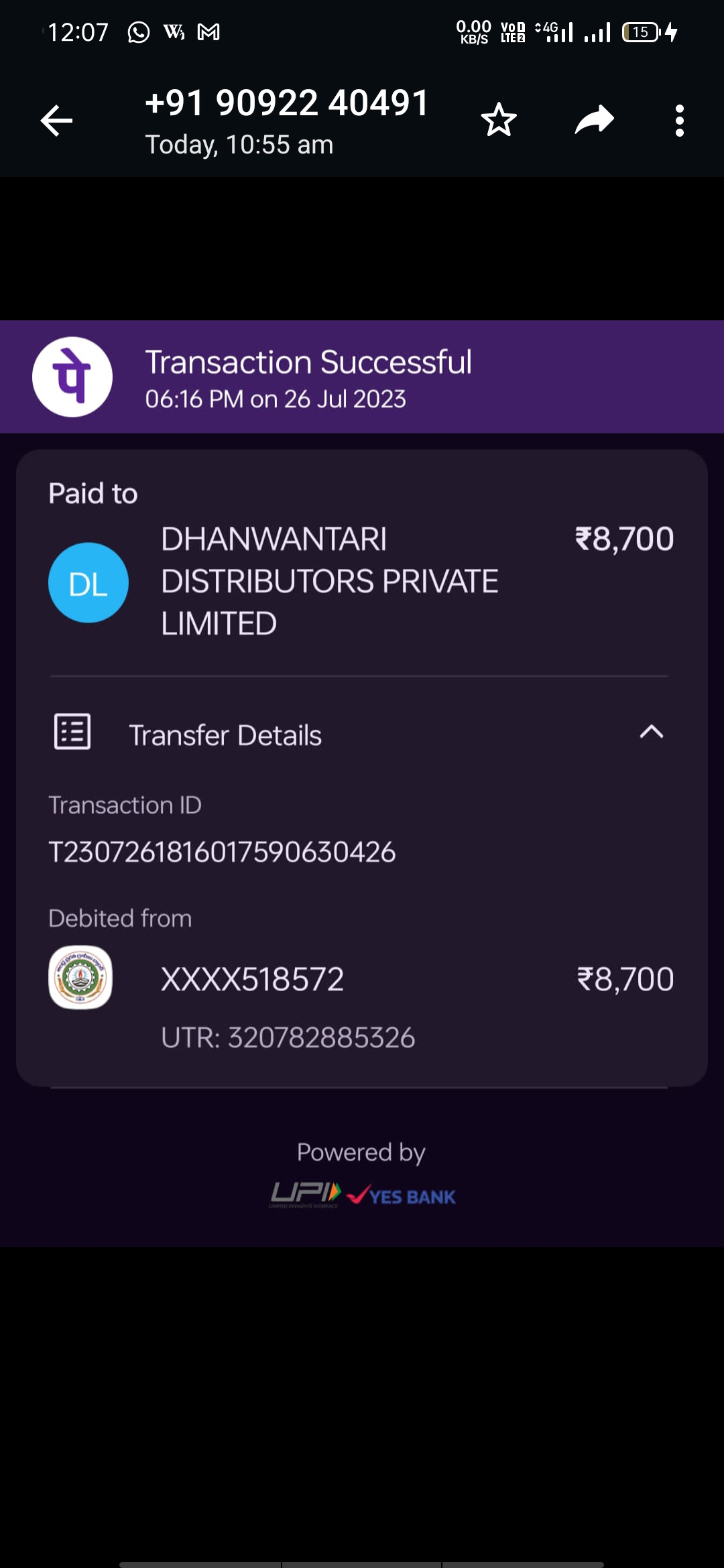
Task: Open the three-dot overflow menu
Action: (680, 121)
